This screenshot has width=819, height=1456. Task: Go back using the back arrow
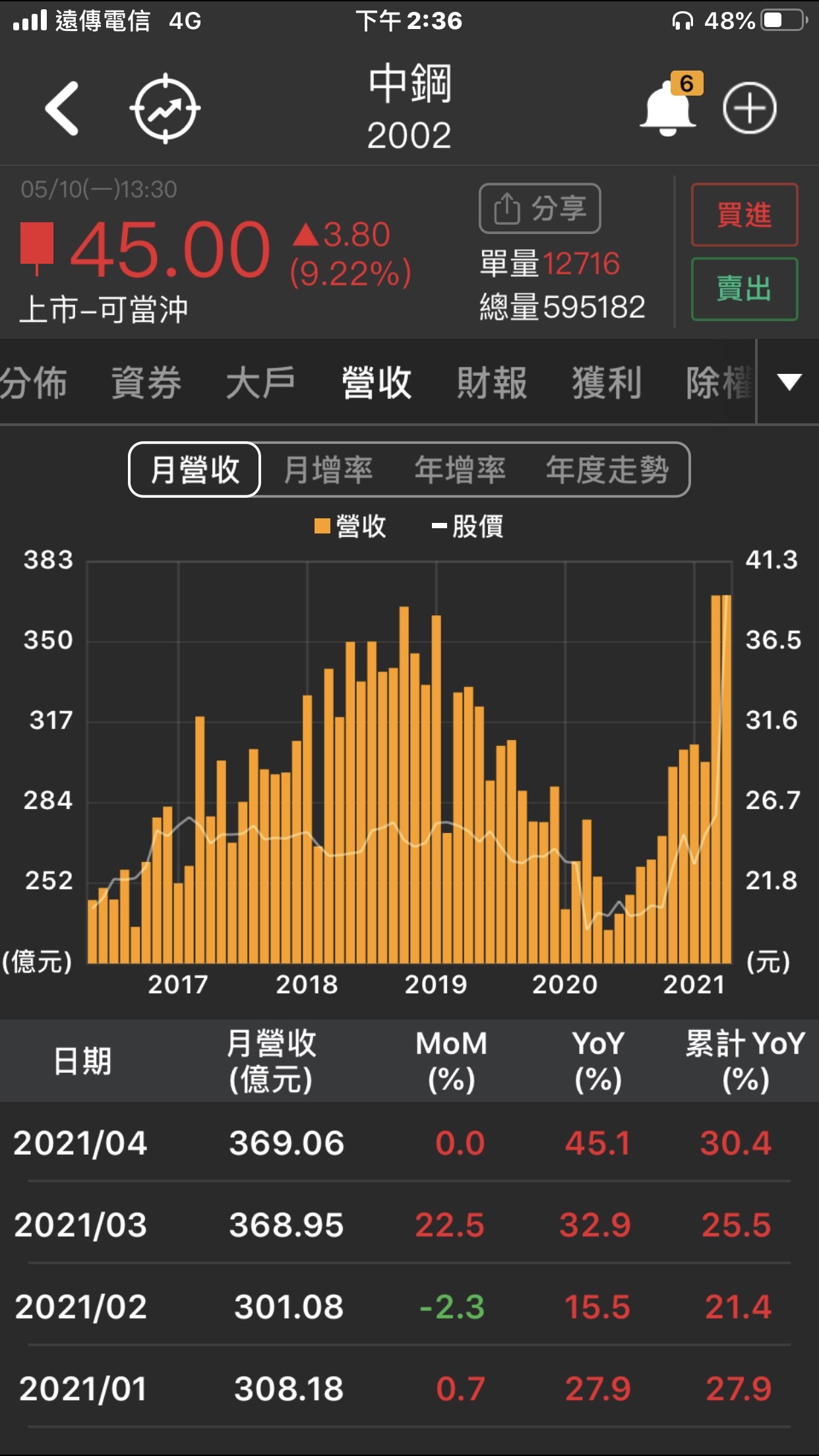pyautogui.click(x=62, y=109)
